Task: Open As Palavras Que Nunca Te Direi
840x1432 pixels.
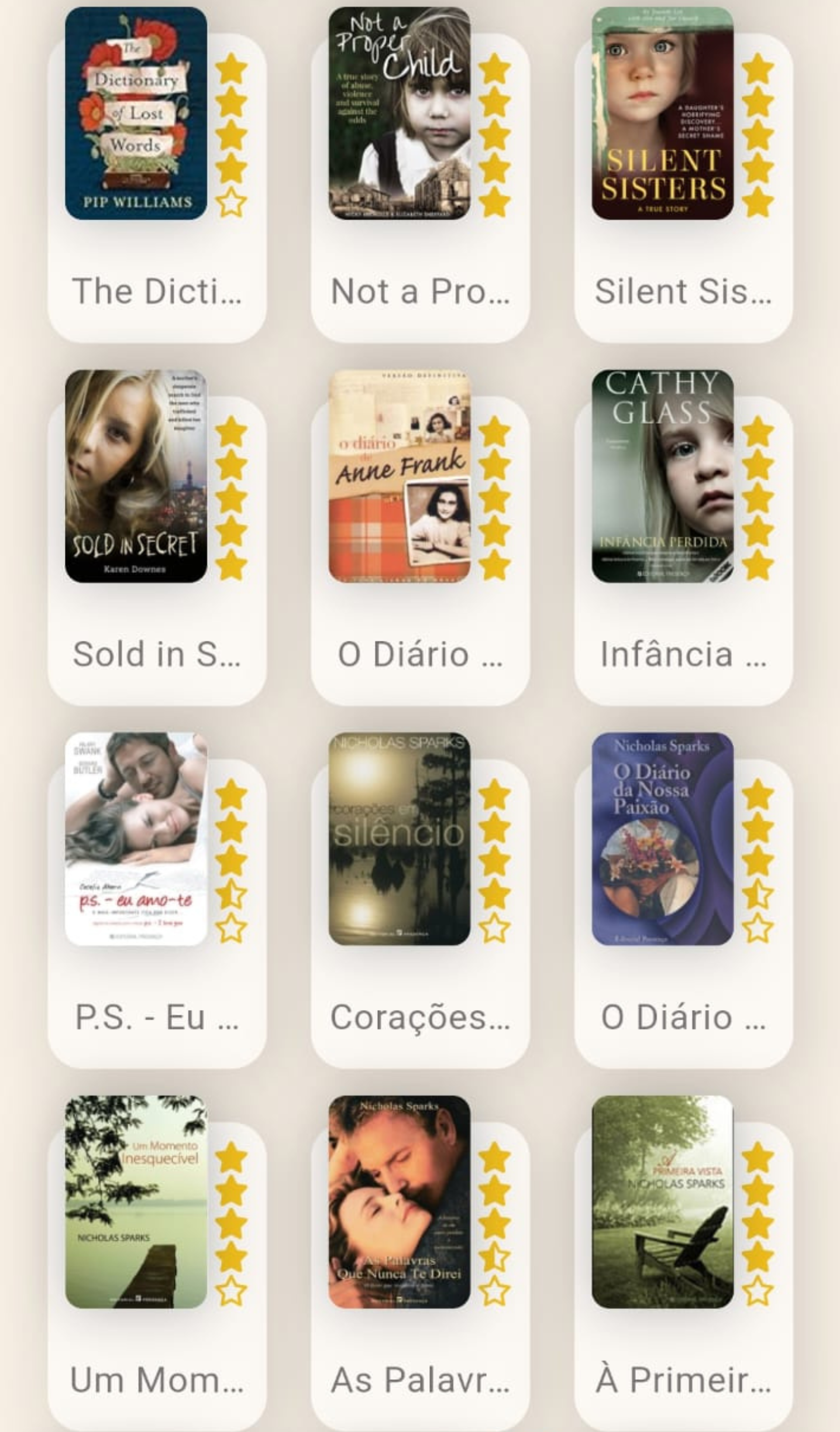Action: coord(399,1201)
